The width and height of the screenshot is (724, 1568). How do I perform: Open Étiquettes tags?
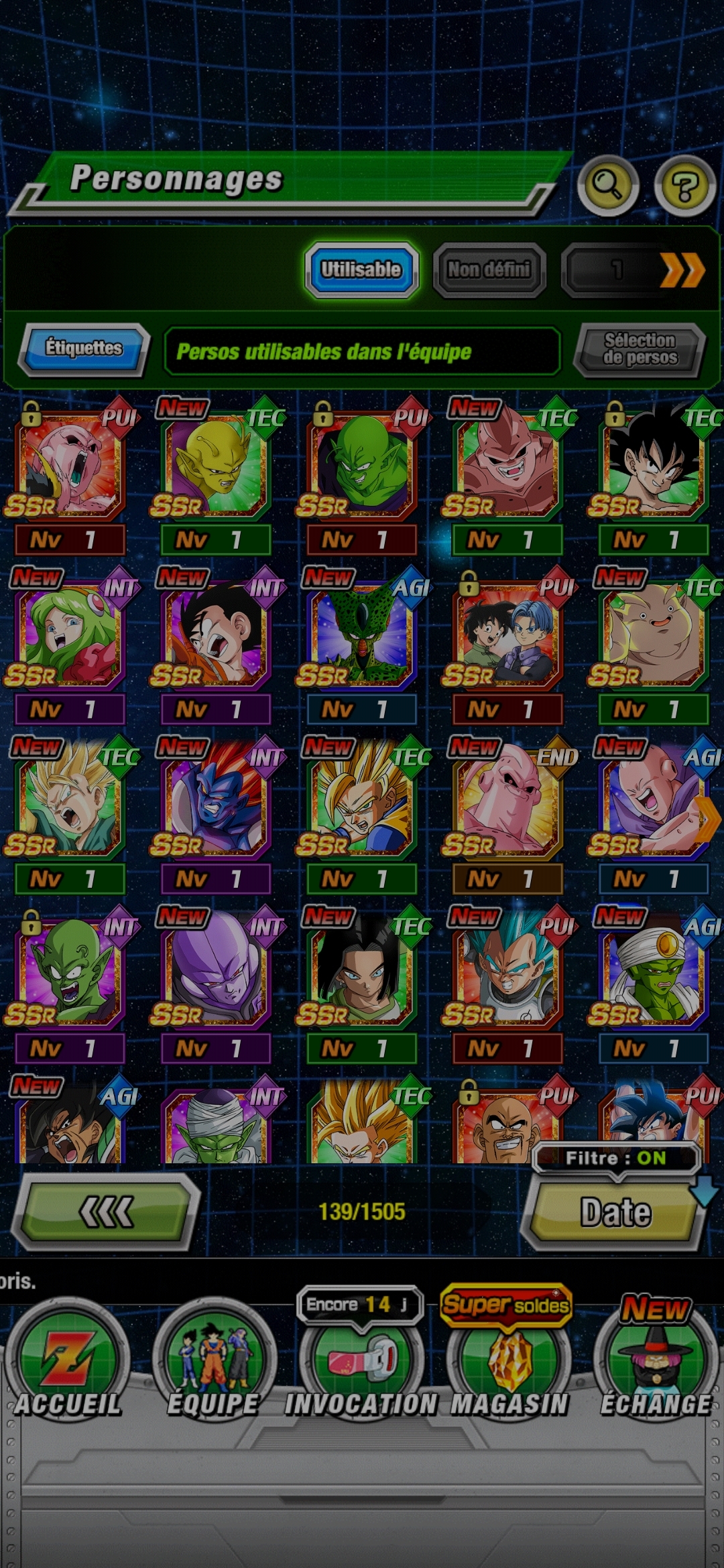(x=84, y=348)
